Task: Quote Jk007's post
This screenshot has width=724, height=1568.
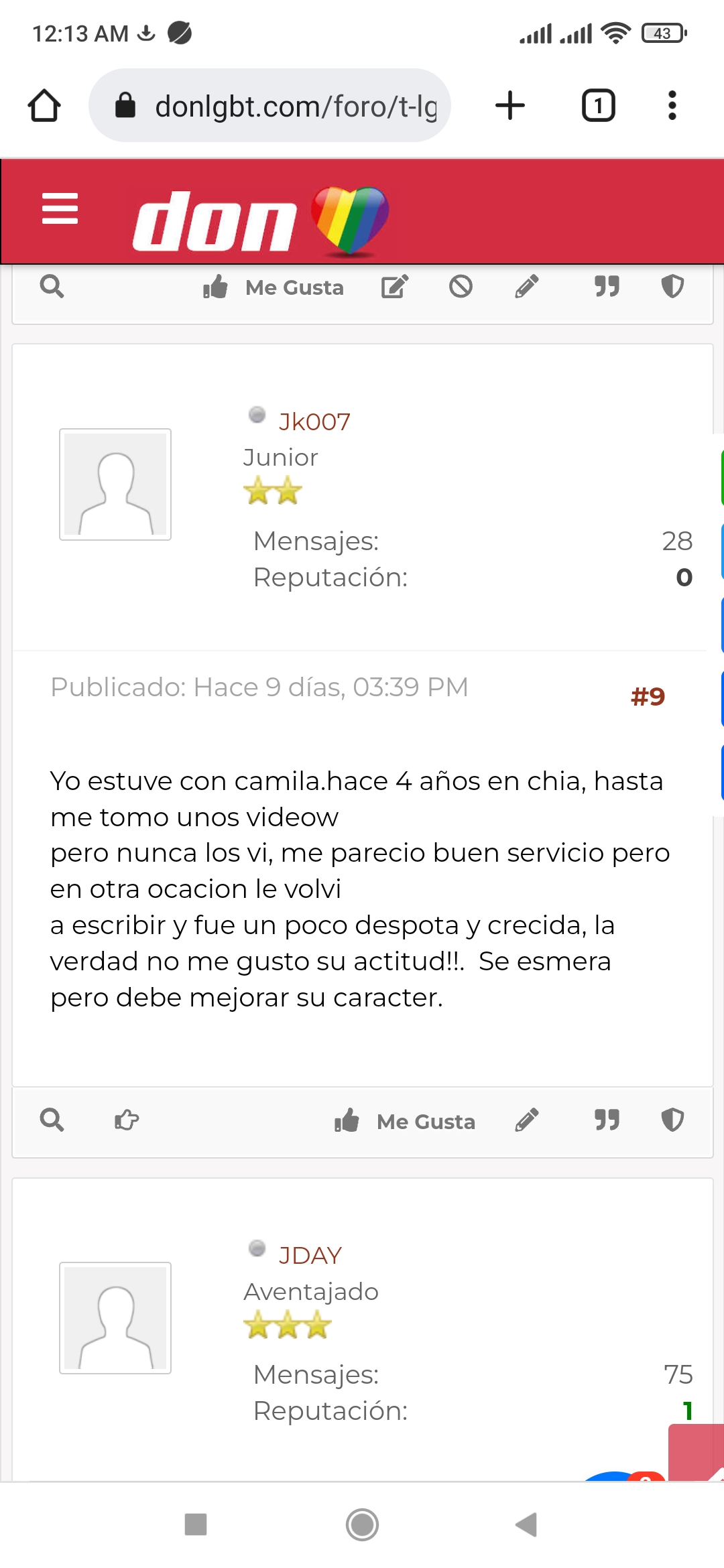Action: (607, 1120)
